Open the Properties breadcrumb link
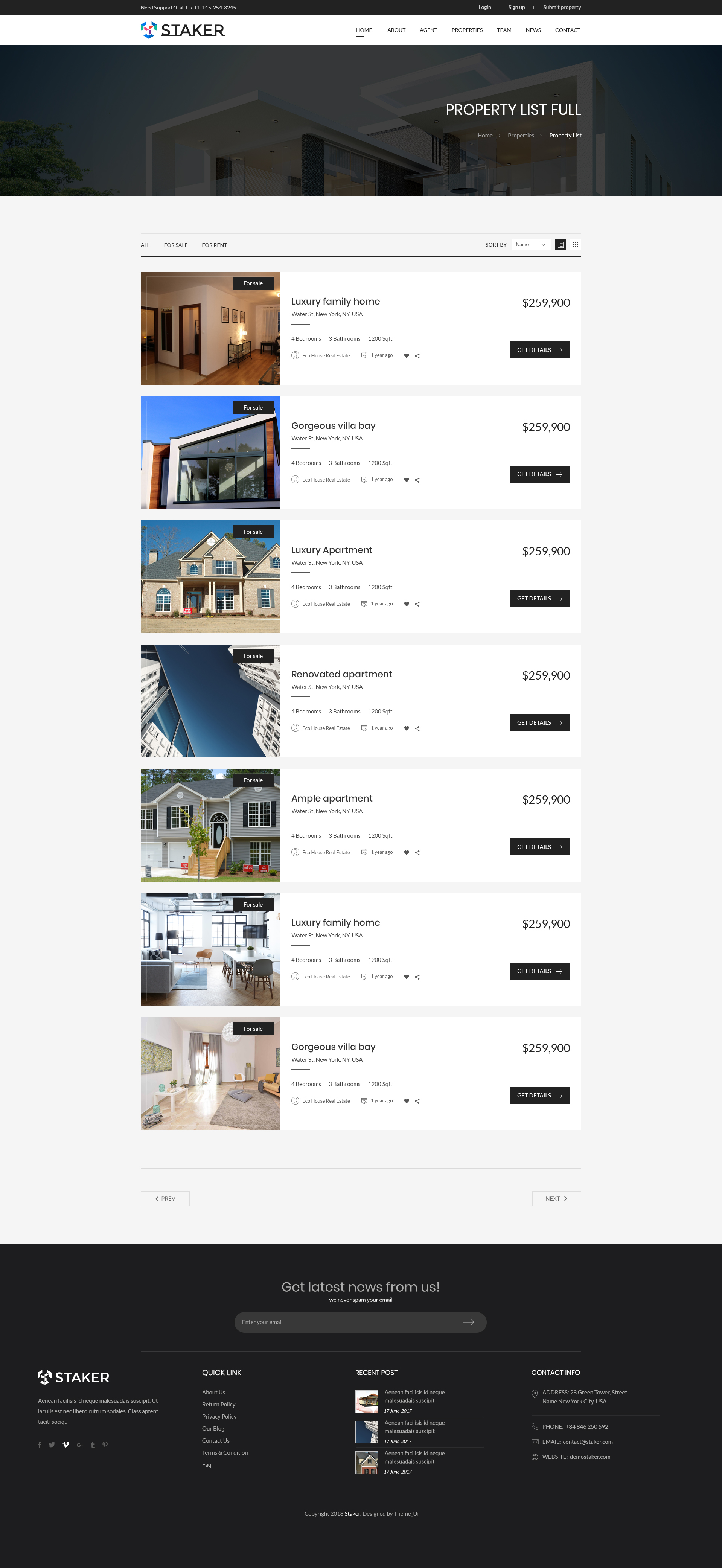 click(521, 136)
